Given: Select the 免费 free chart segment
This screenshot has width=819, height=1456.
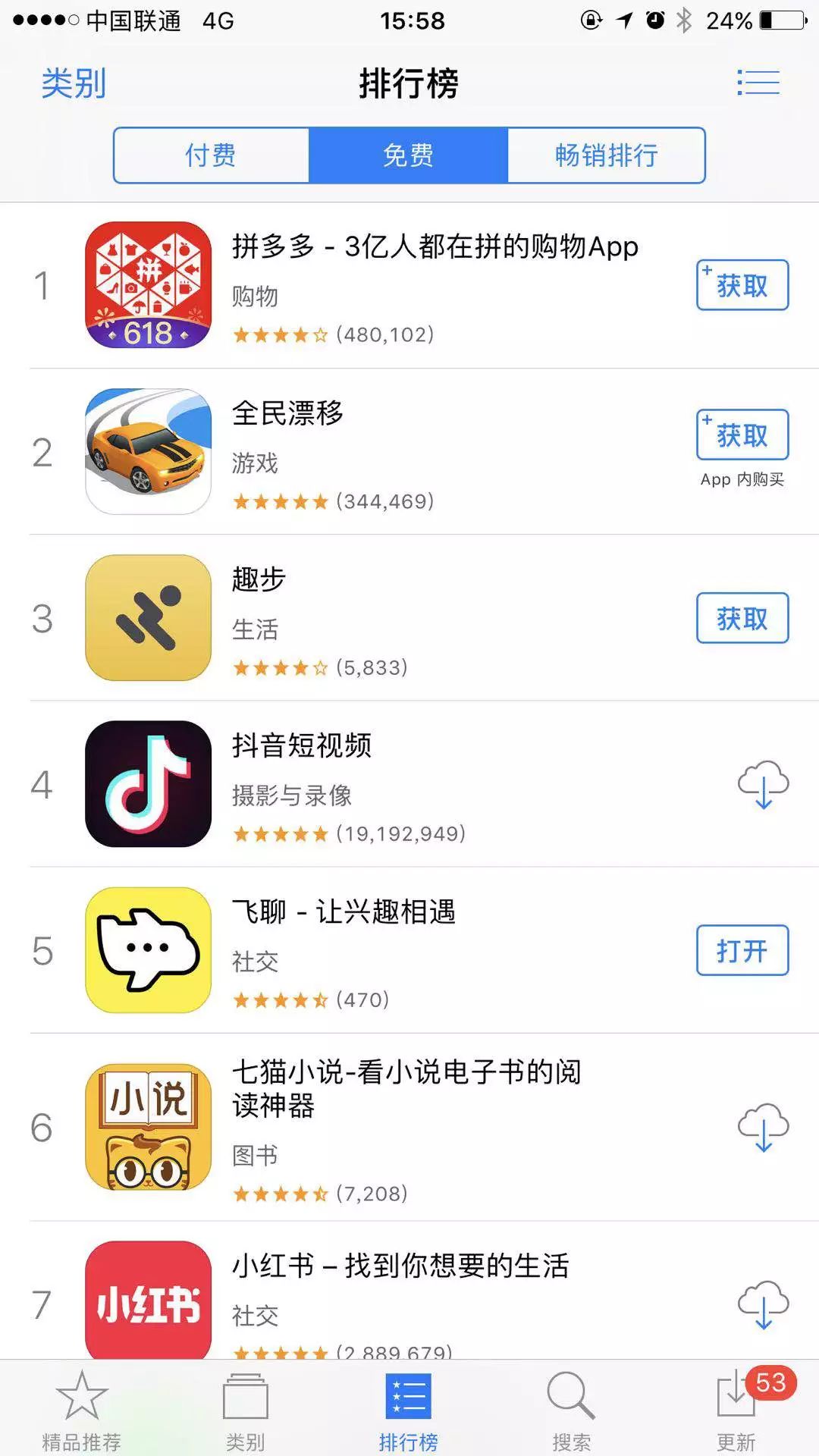Looking at the screenshot, I should point(408,155).
